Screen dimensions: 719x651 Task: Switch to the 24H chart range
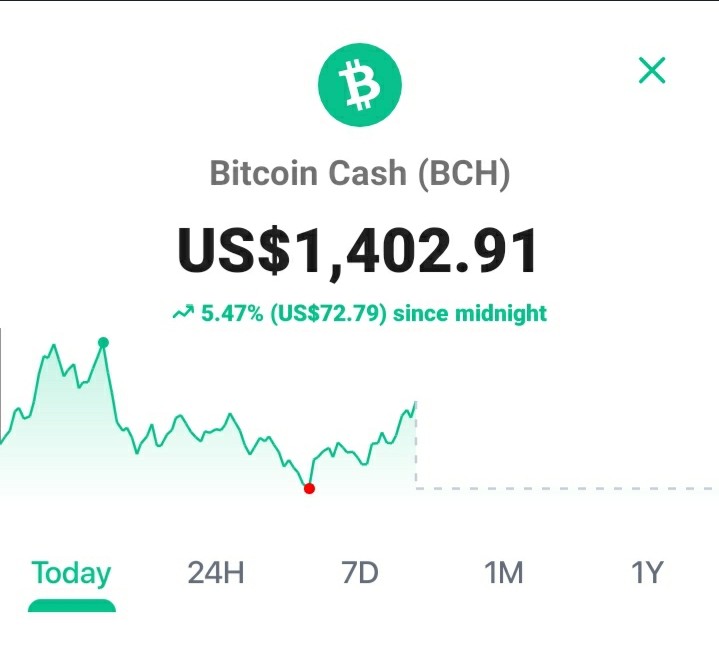pyautogui.click(x=216, y=573)
